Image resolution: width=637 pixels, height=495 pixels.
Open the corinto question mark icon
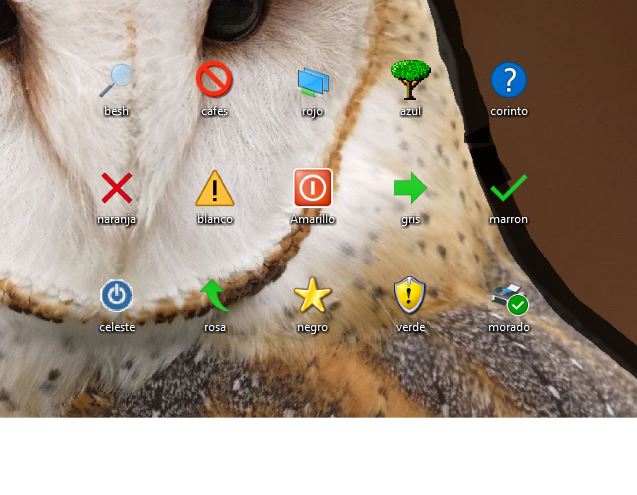[508, 80]
